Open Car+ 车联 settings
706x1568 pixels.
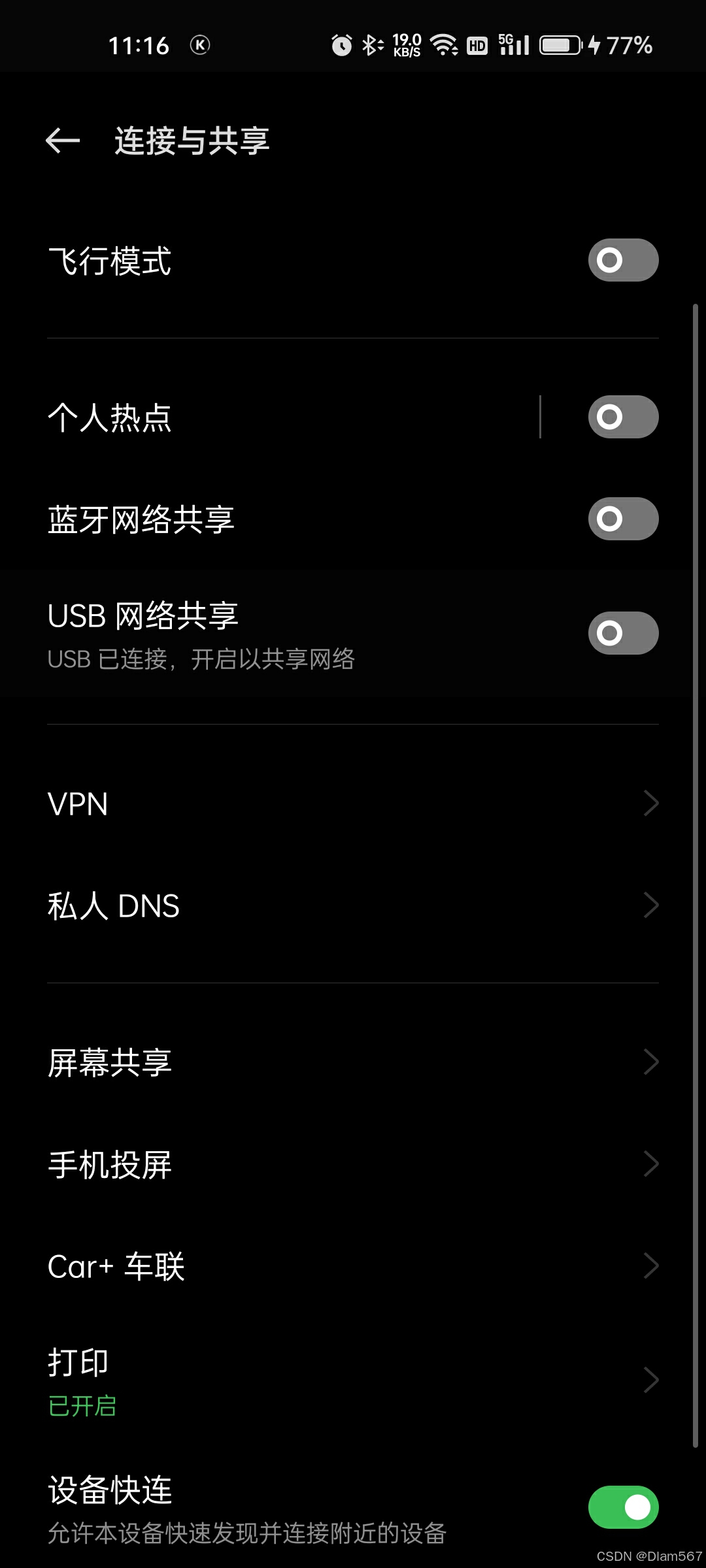353,1266
